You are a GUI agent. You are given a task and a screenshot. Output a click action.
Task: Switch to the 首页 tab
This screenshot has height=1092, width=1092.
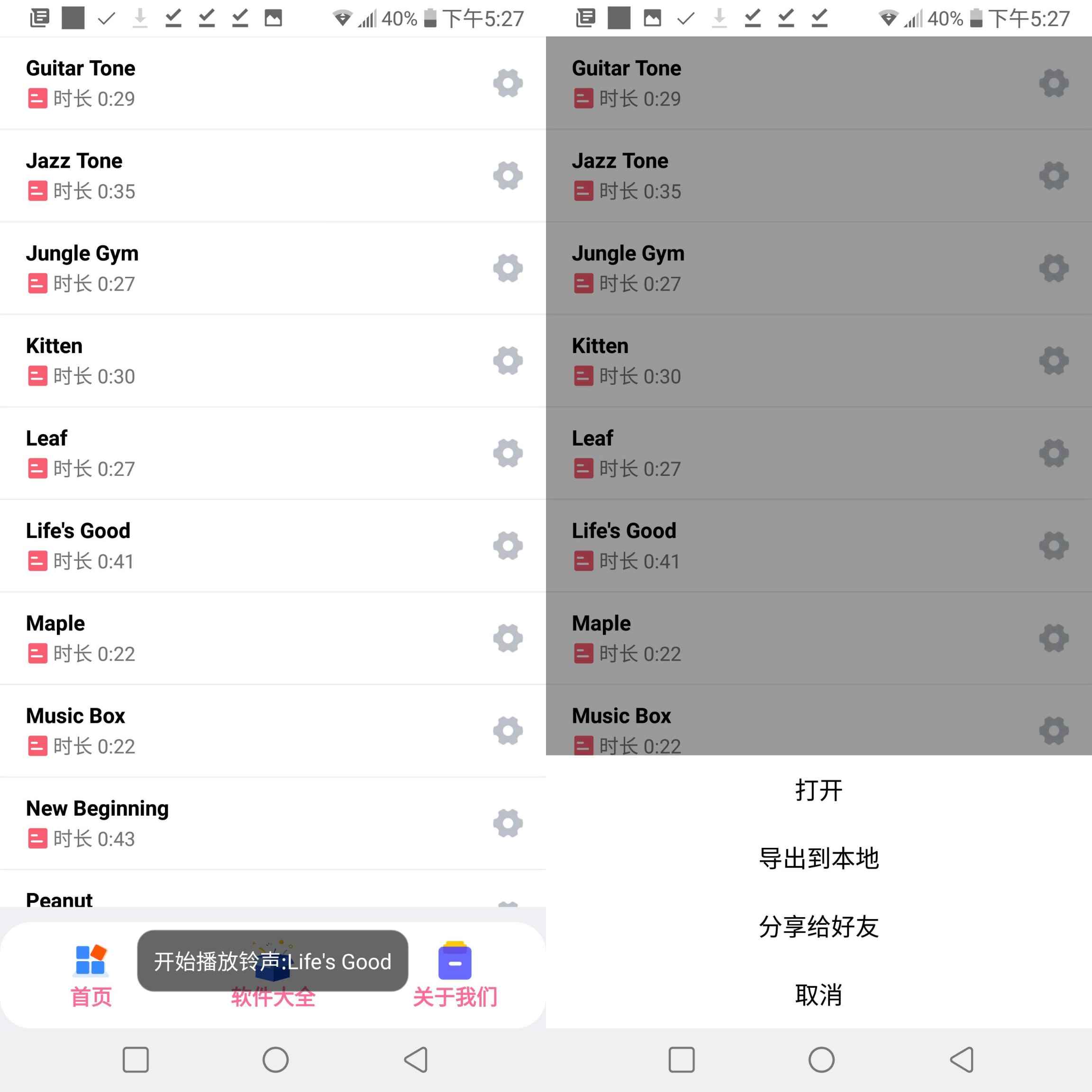91,975
